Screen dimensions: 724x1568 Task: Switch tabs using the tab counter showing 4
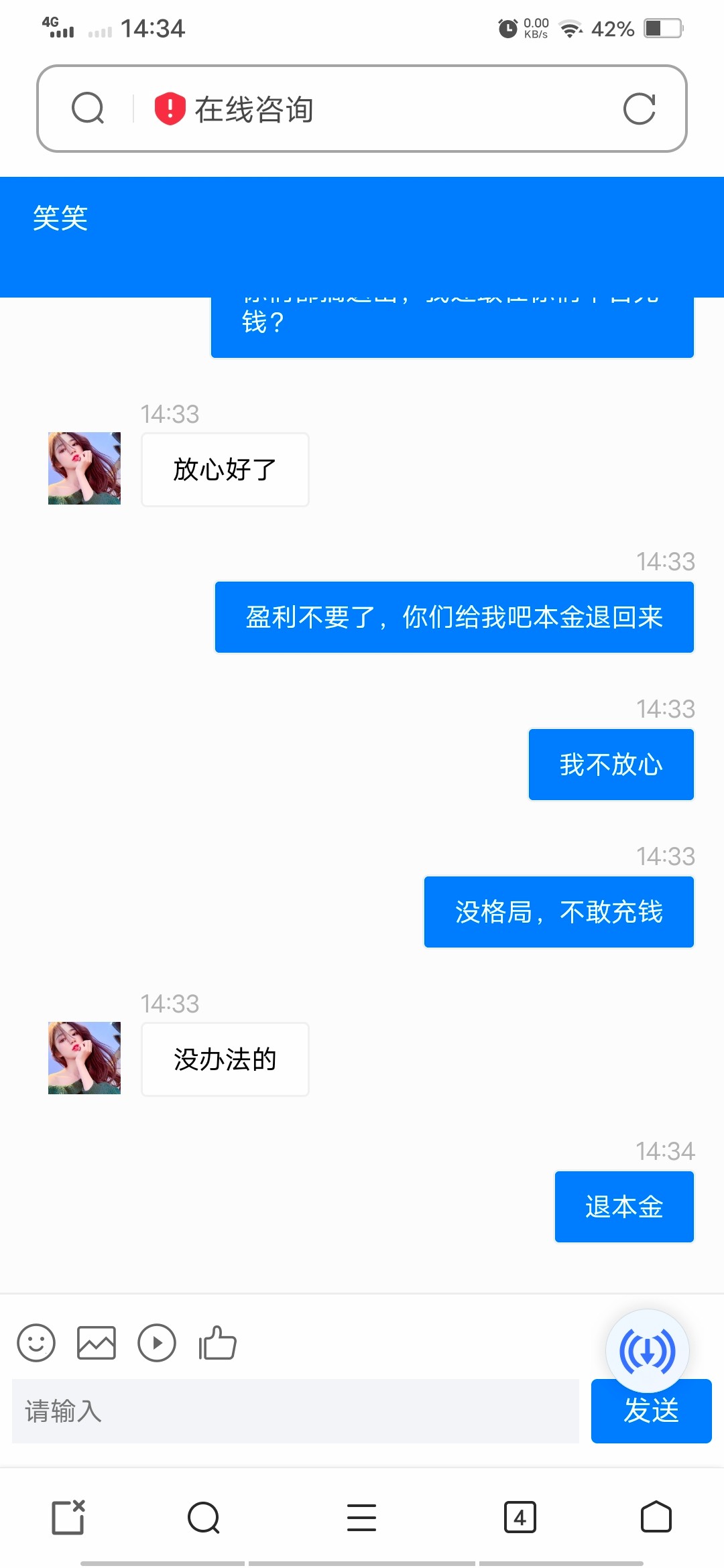(x=520, y=1518)
